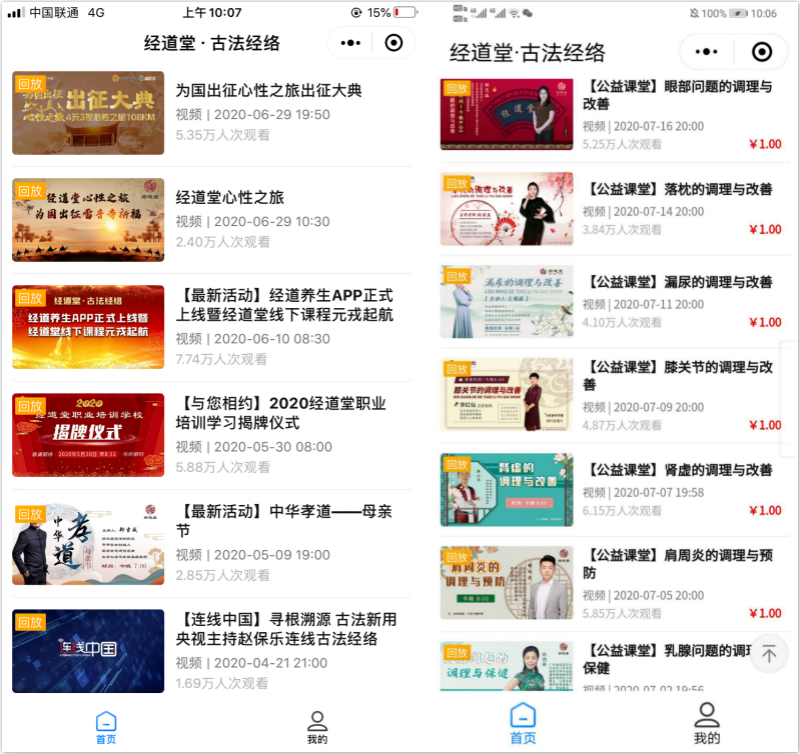Screen dimensions: 800x754
Task: Open 经道养生APP正式上线 activity video
Action: click(285, 305)
